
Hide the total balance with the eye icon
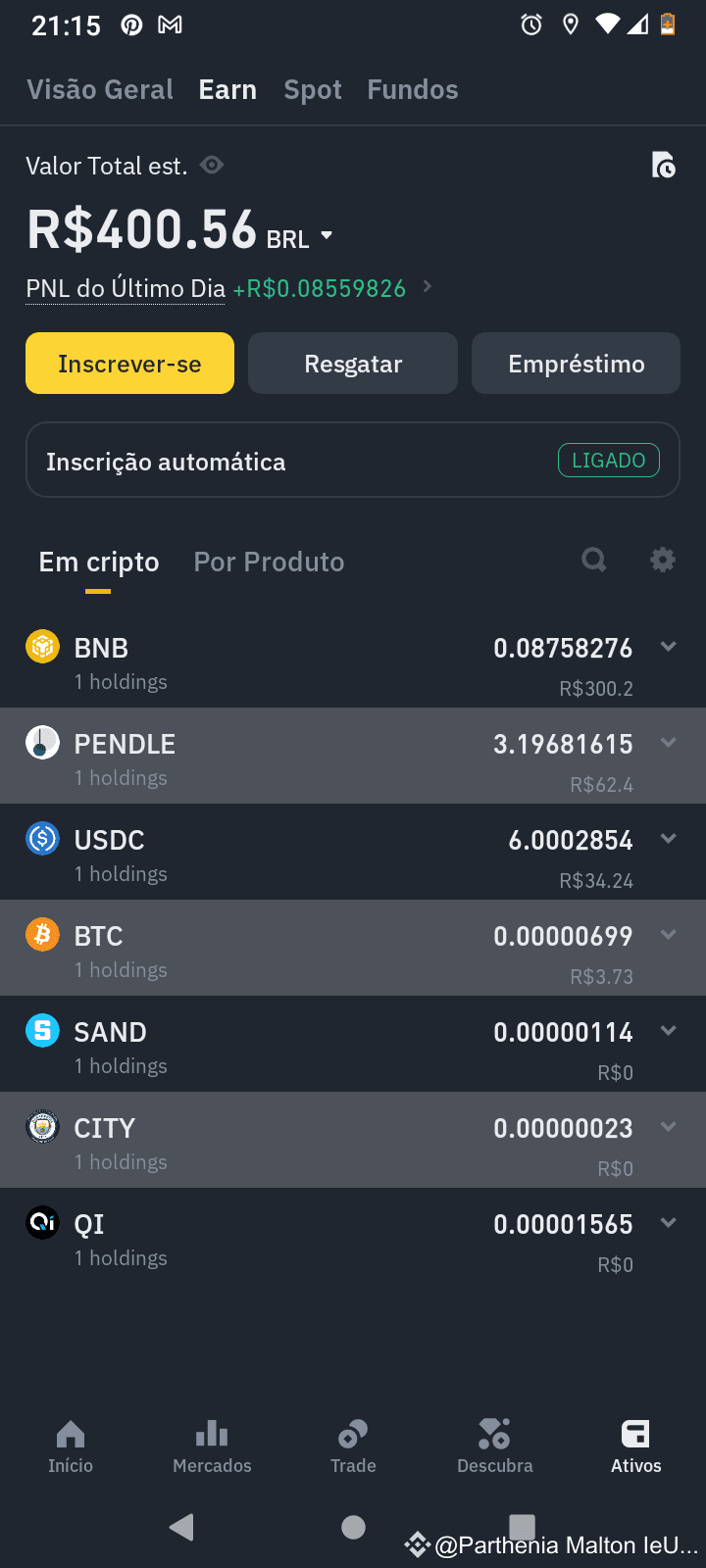point(212,165)
